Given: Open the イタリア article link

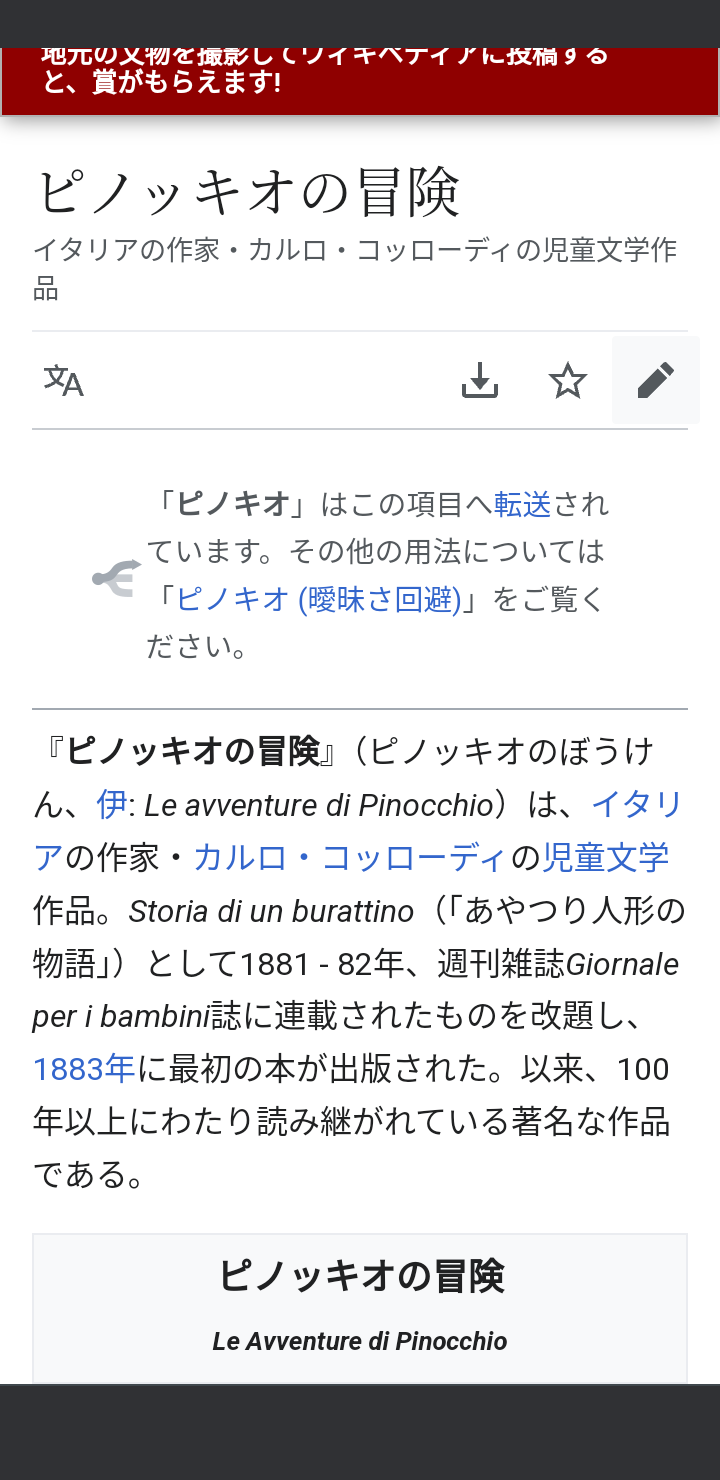Looking at the screenshot, I should pos(357,830).
